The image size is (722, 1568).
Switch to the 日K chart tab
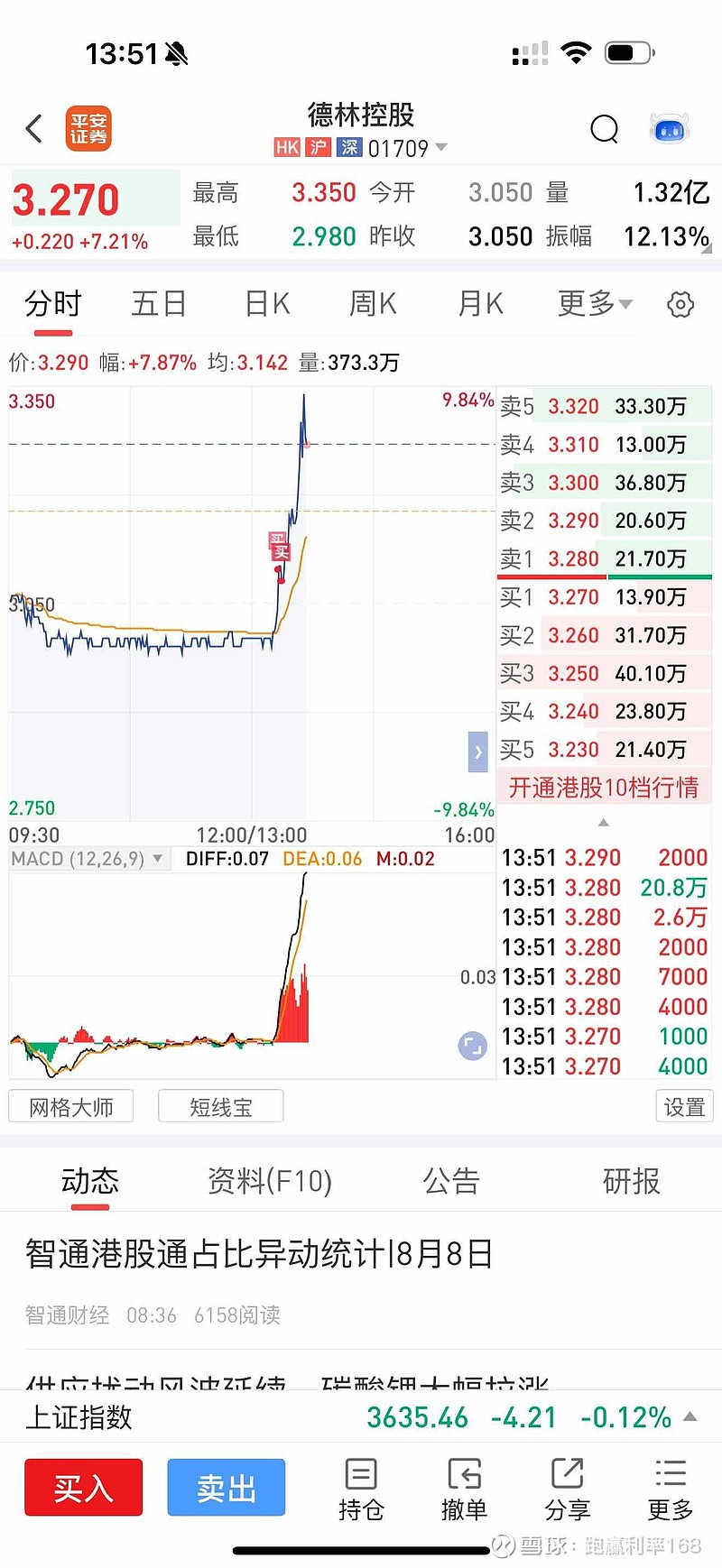268,304
